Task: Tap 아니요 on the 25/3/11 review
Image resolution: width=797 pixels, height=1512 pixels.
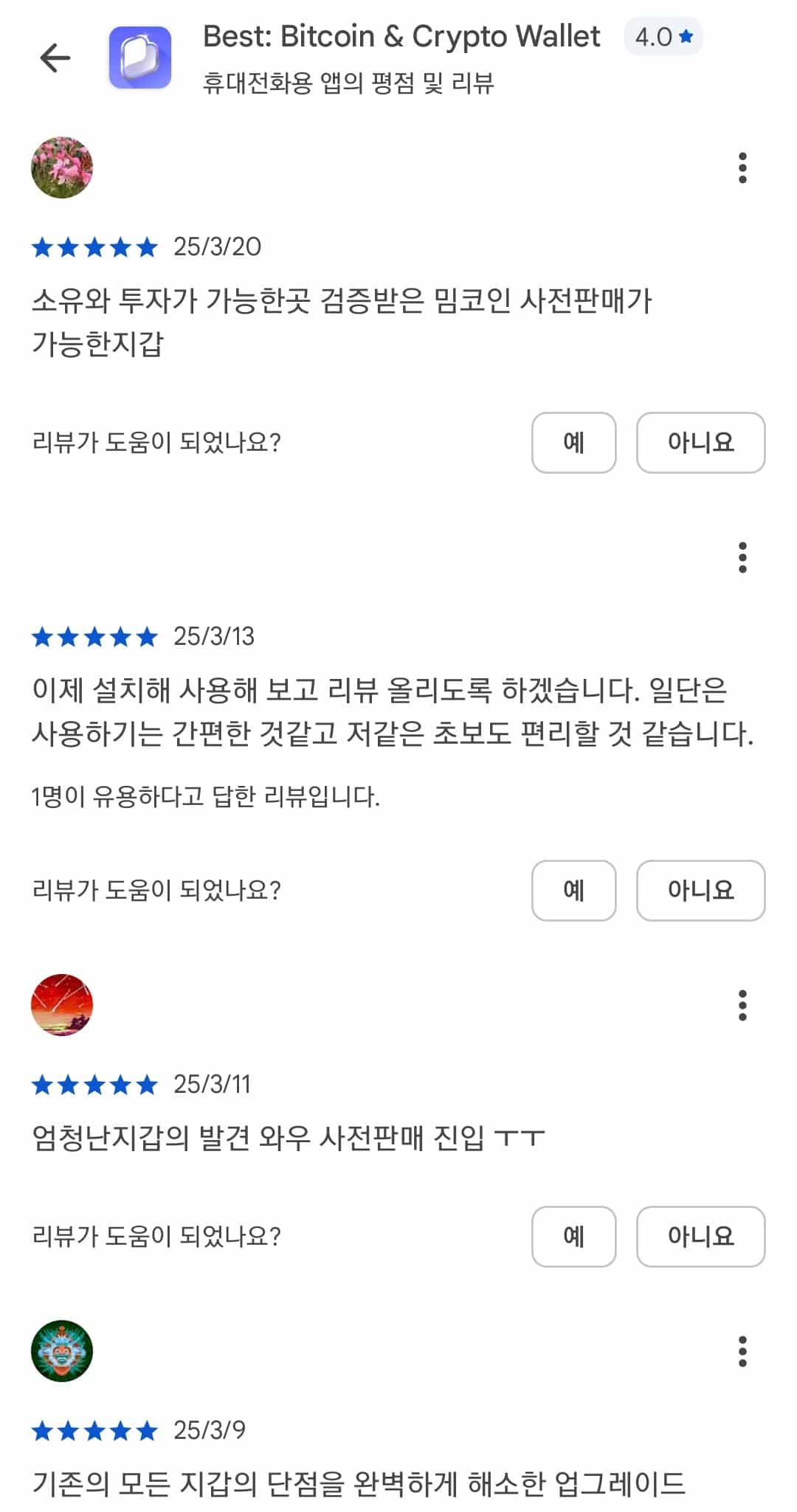Action: click(700, 1237)
